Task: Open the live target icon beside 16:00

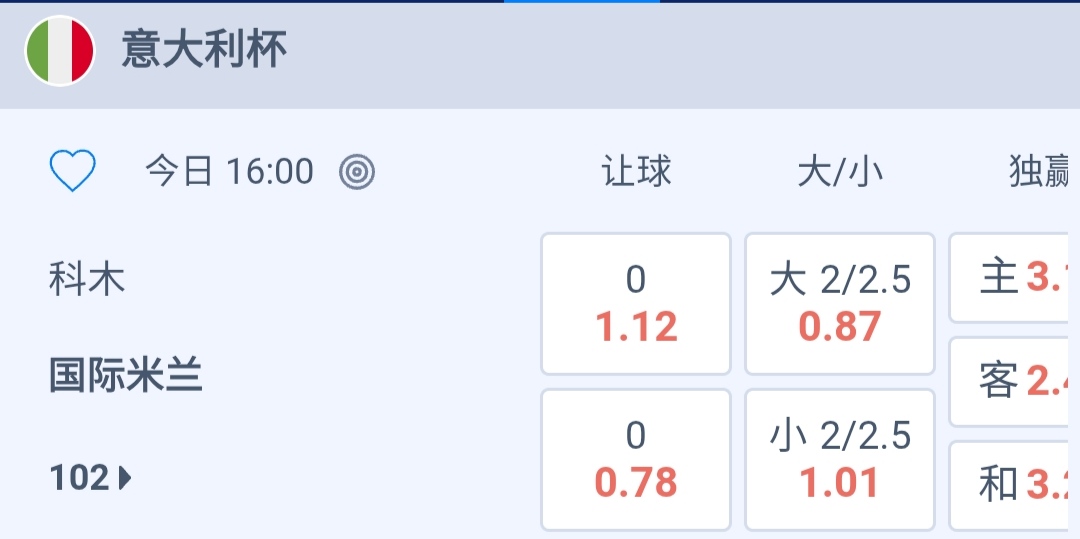Action: [356, 172]
